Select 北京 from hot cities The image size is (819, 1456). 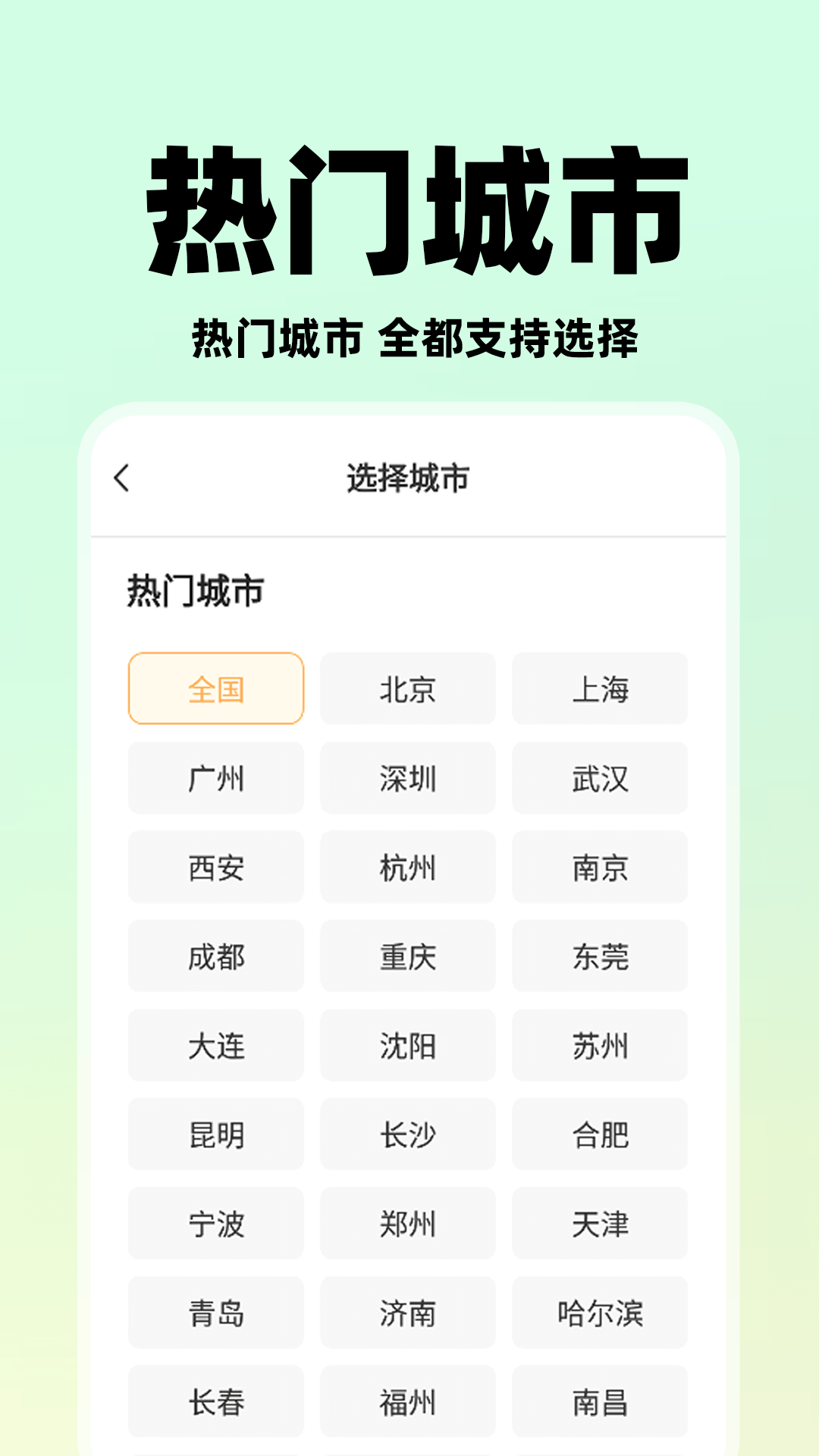[x=407, y=689]
